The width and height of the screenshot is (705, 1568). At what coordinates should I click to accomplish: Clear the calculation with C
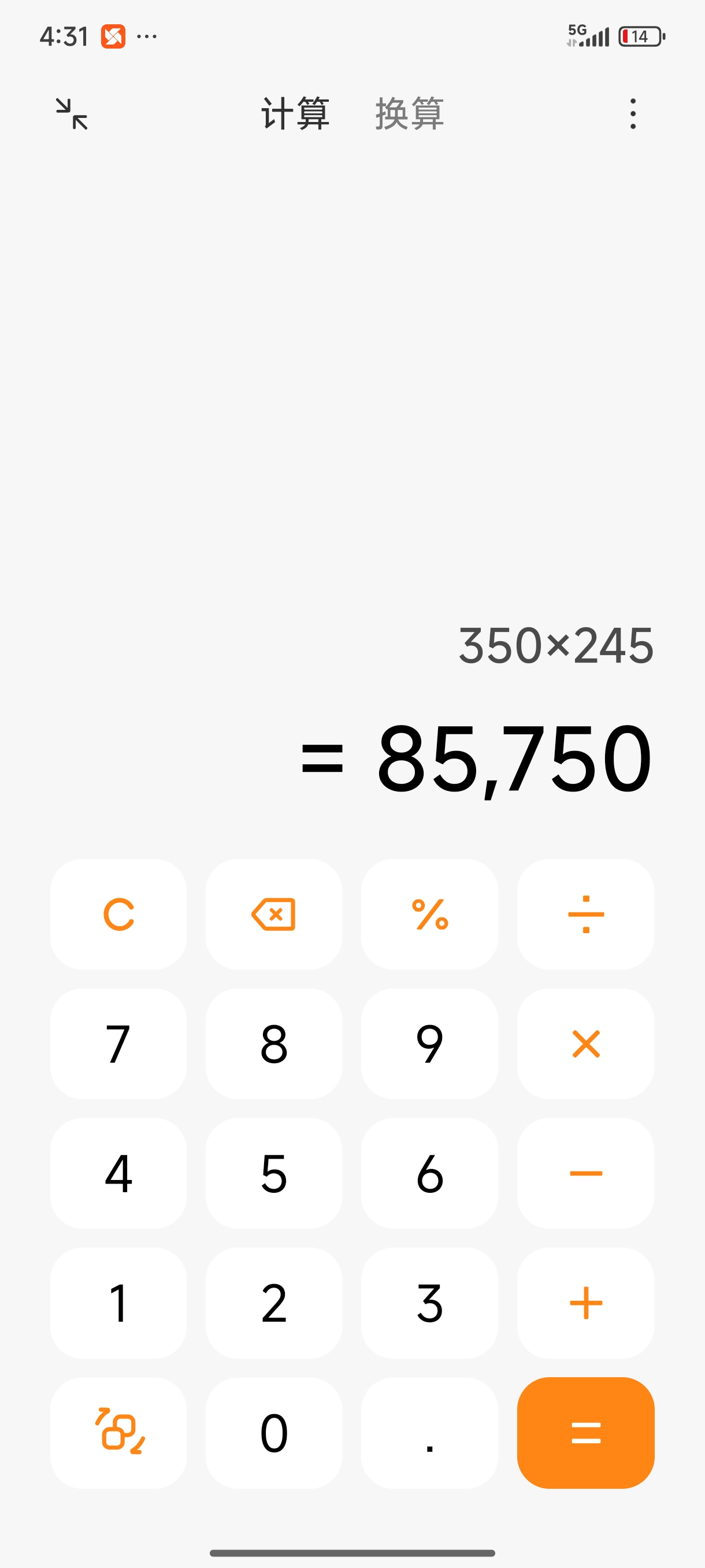[118, 914]
